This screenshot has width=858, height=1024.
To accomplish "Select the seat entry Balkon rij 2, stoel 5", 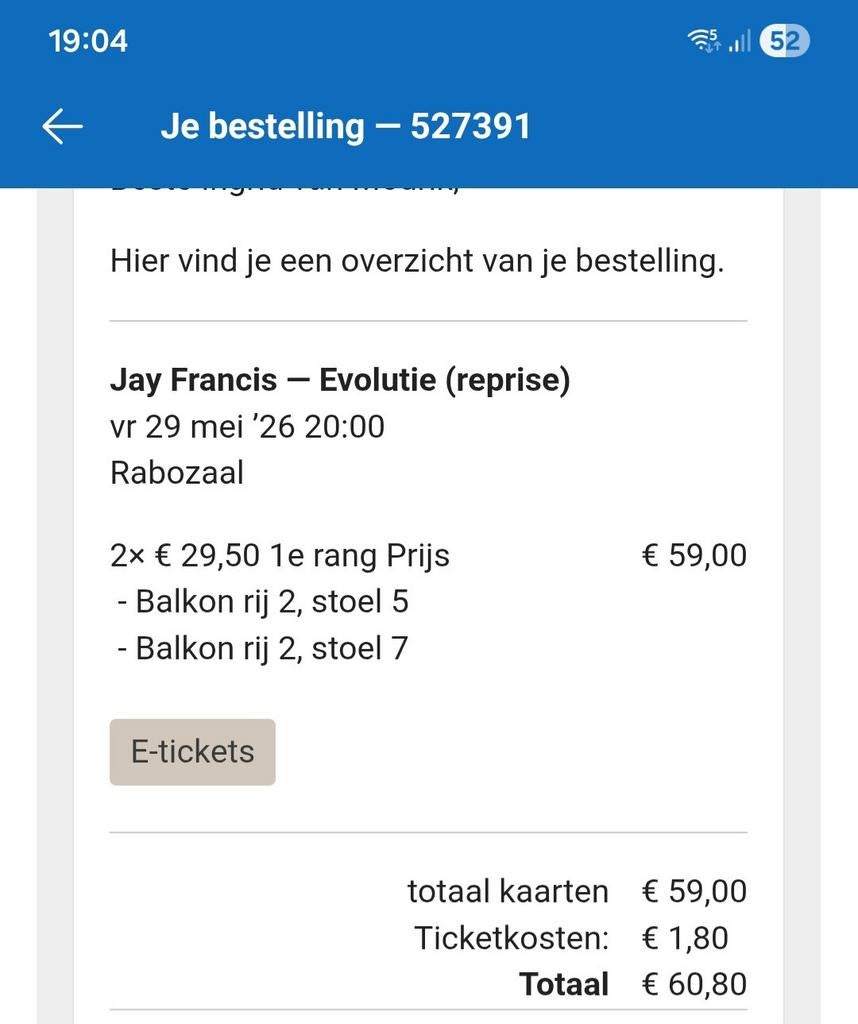I will coord(262,600).
